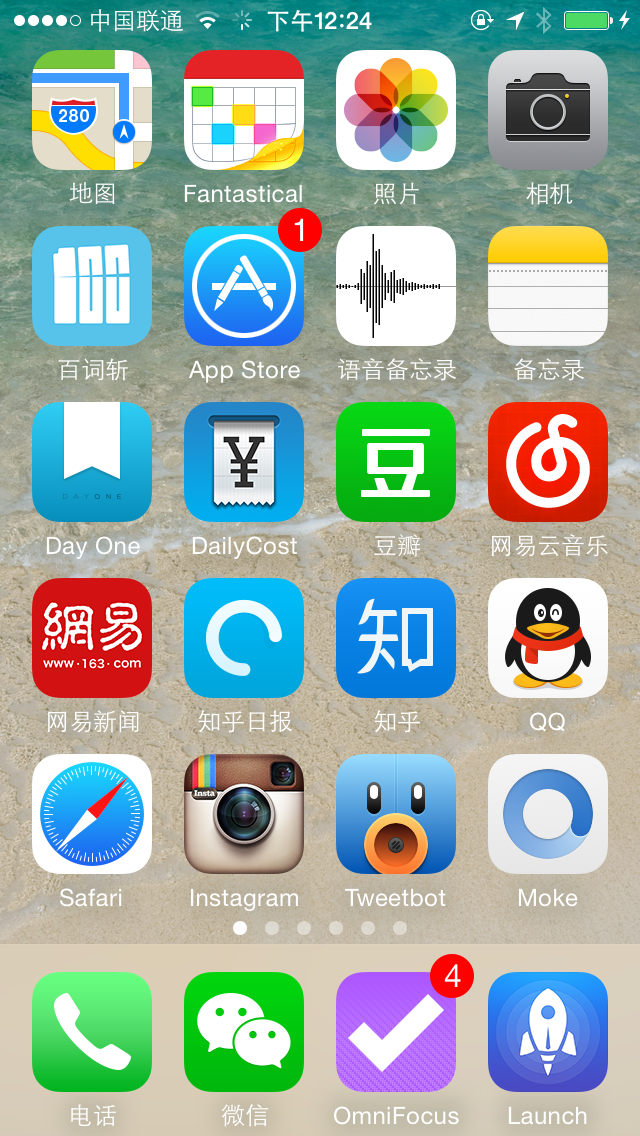
Task: Launch Safari browser
Action: 92,814
